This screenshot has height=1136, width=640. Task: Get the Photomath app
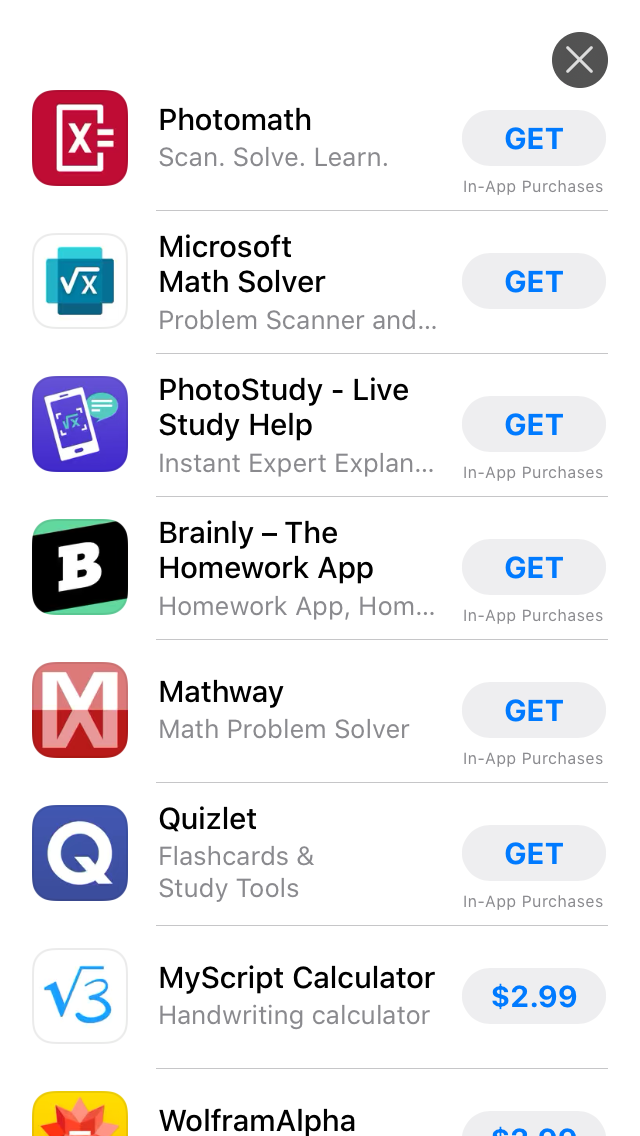coord(533,138)
